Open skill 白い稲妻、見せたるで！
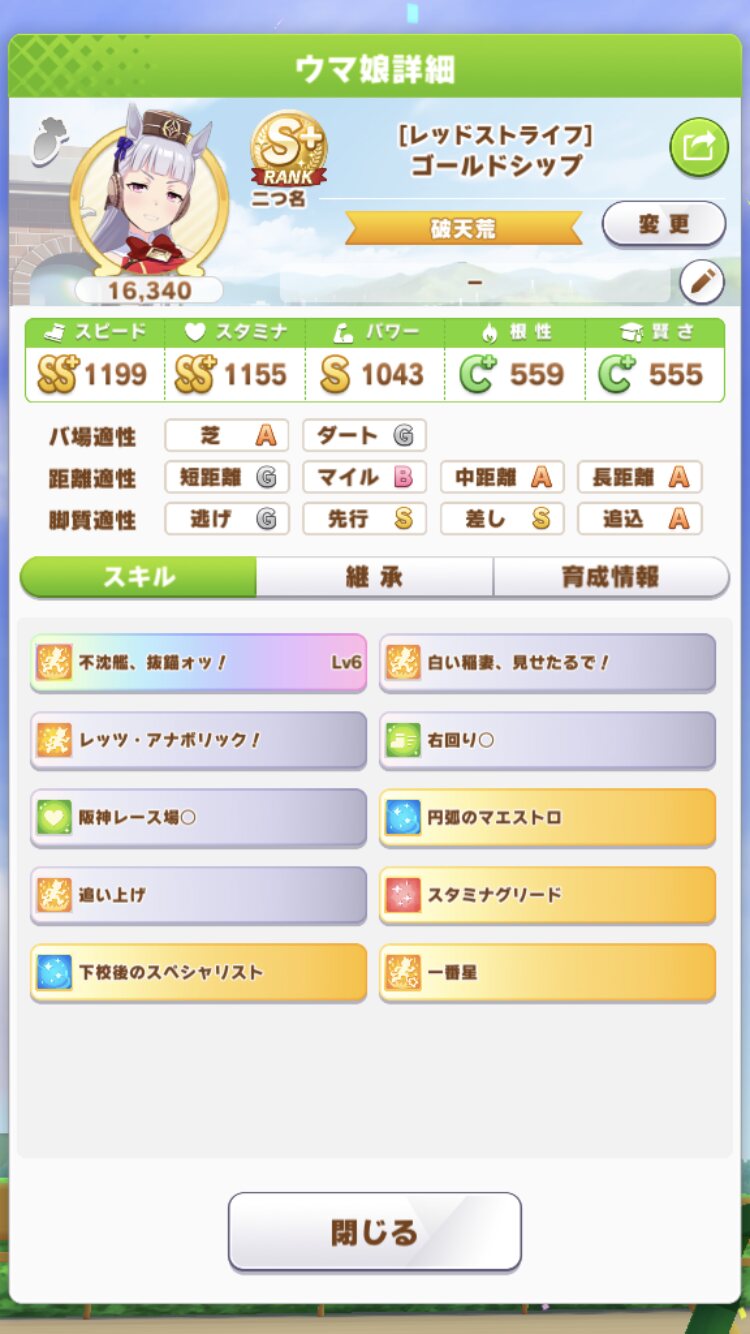 point(547,662)
